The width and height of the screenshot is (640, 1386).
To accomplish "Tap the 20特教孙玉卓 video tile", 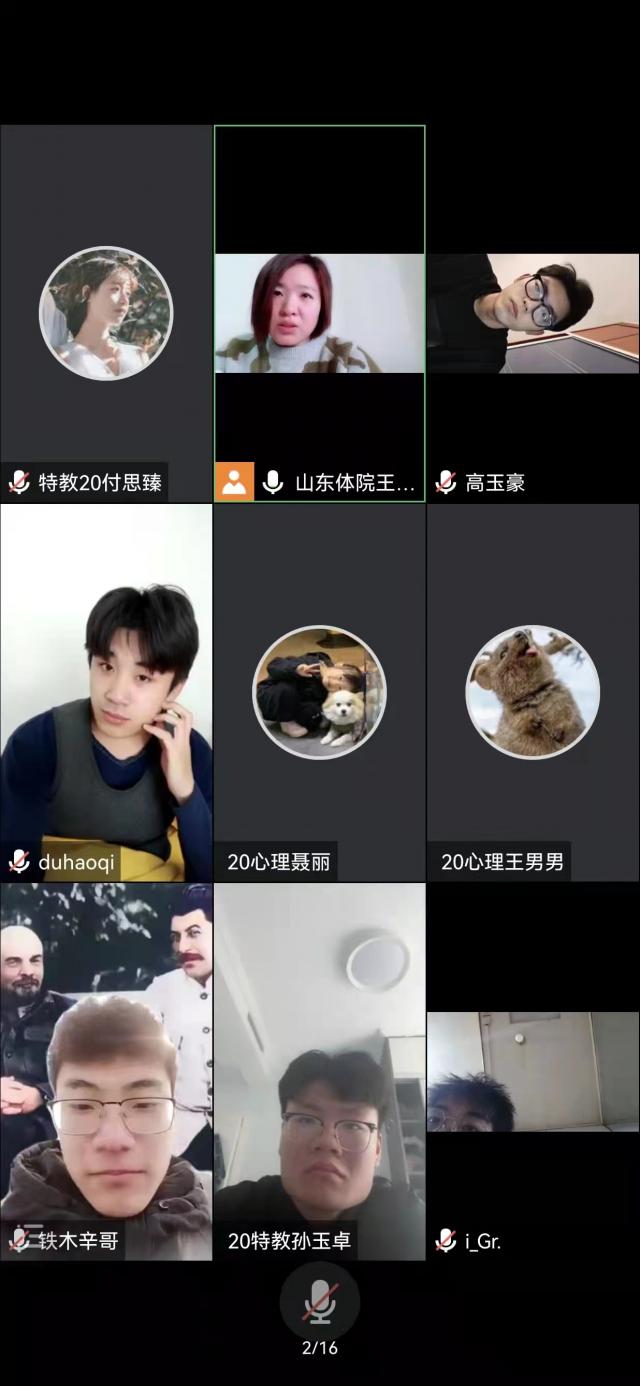I will (320, 1071).
